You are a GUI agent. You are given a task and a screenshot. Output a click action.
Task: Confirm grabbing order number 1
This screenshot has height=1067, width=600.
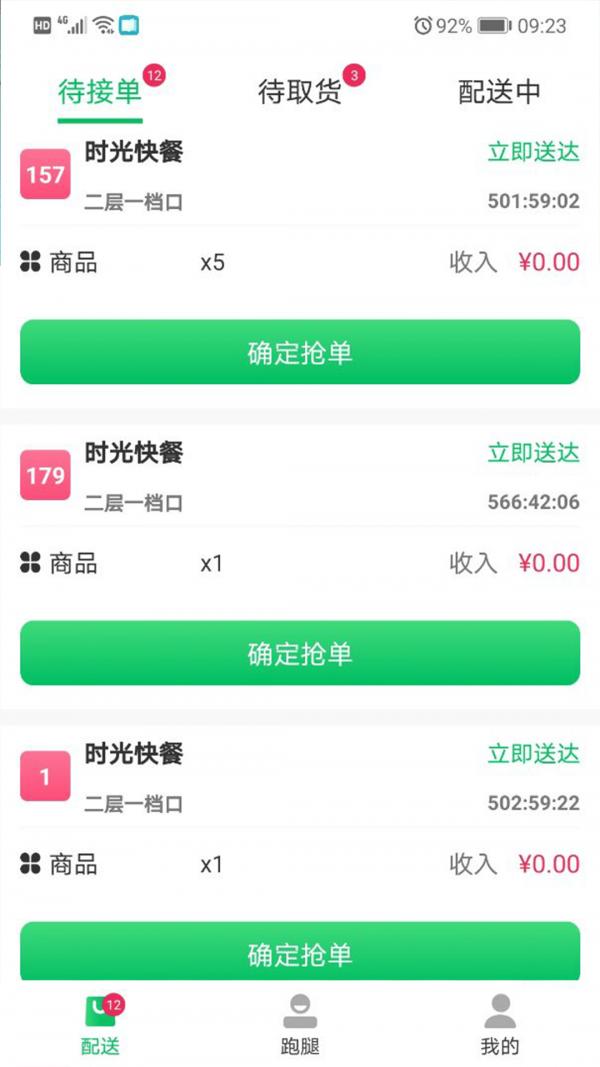[x=300, y=953]
